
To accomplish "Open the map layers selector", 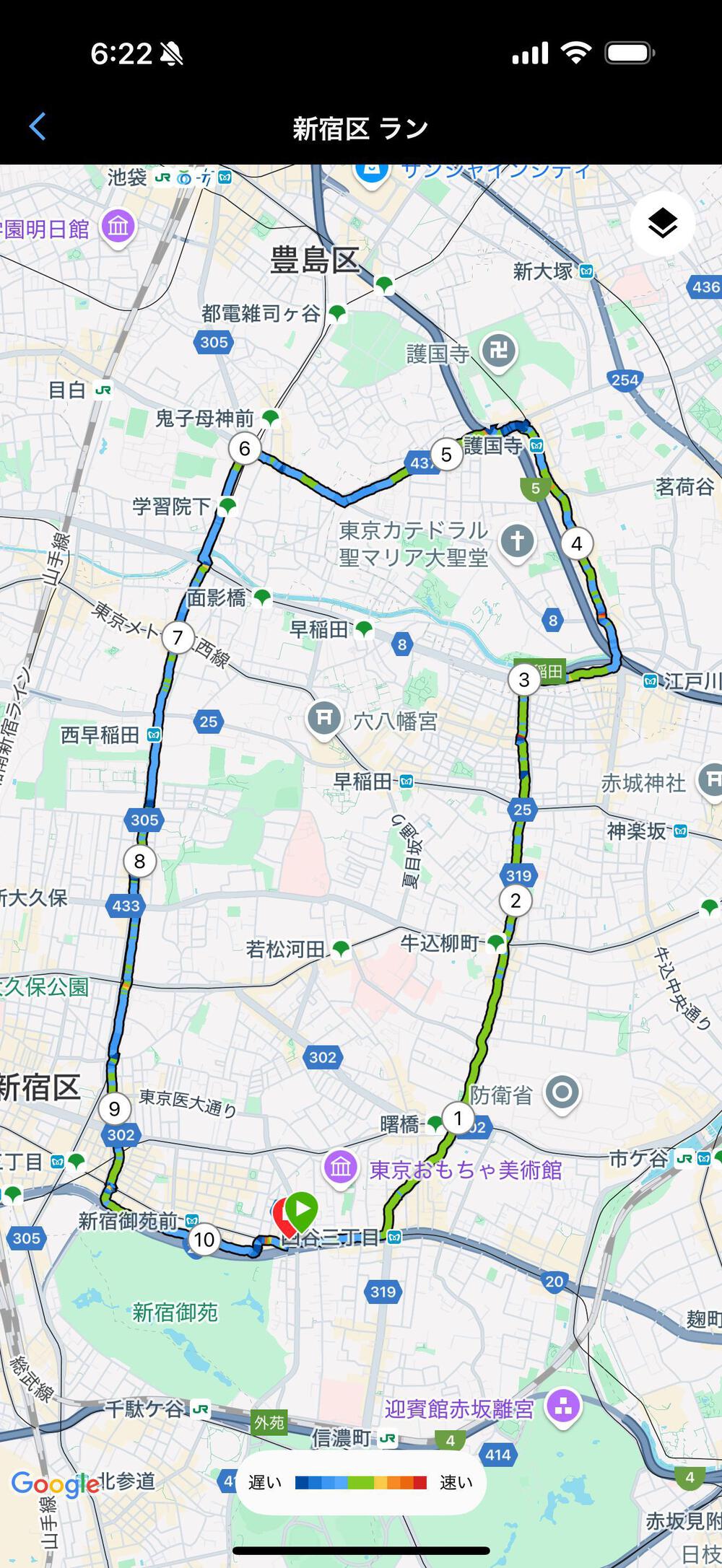I will pos(662,224).
